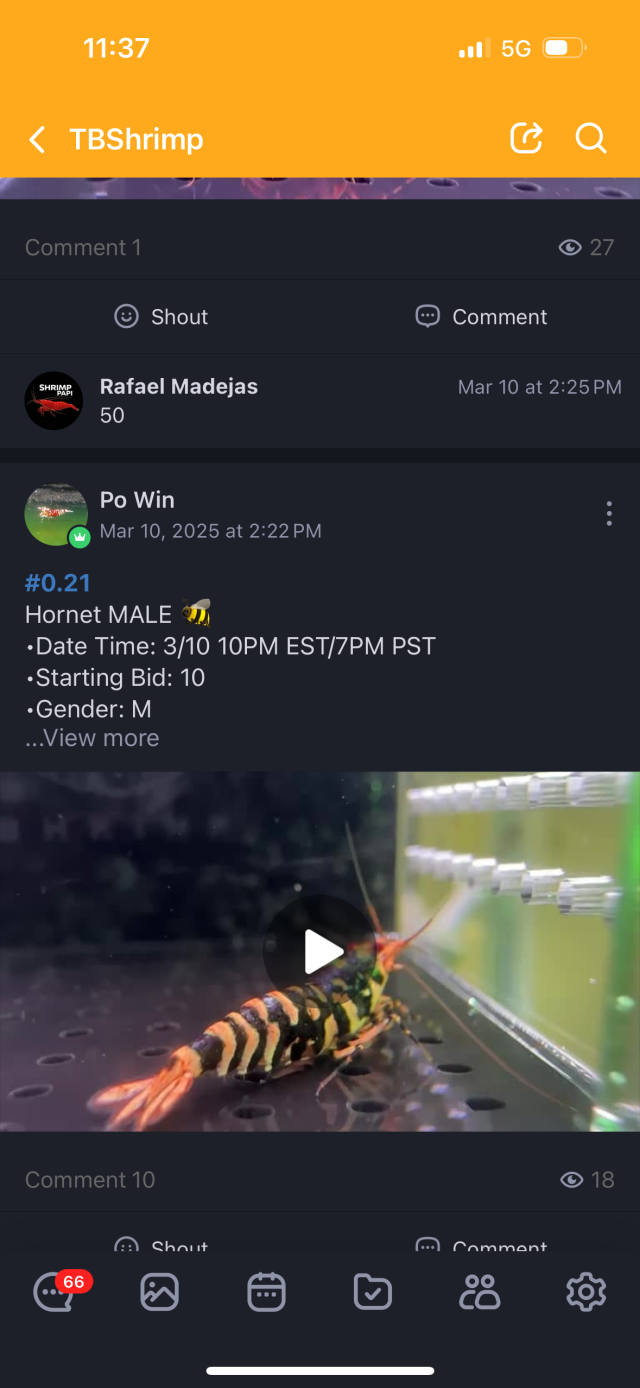
Task: Open the #0.21 hashtag link
Action: point(58,582)
